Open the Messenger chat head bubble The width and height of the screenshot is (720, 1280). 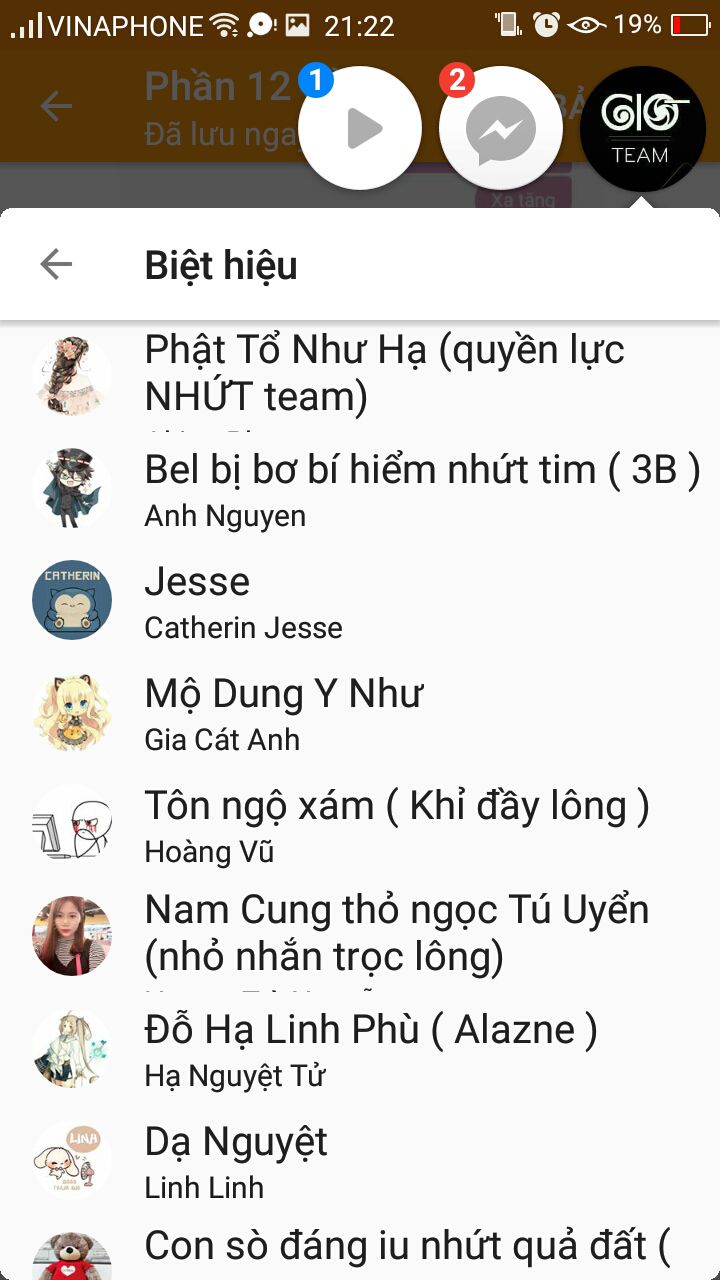[500, 128]
